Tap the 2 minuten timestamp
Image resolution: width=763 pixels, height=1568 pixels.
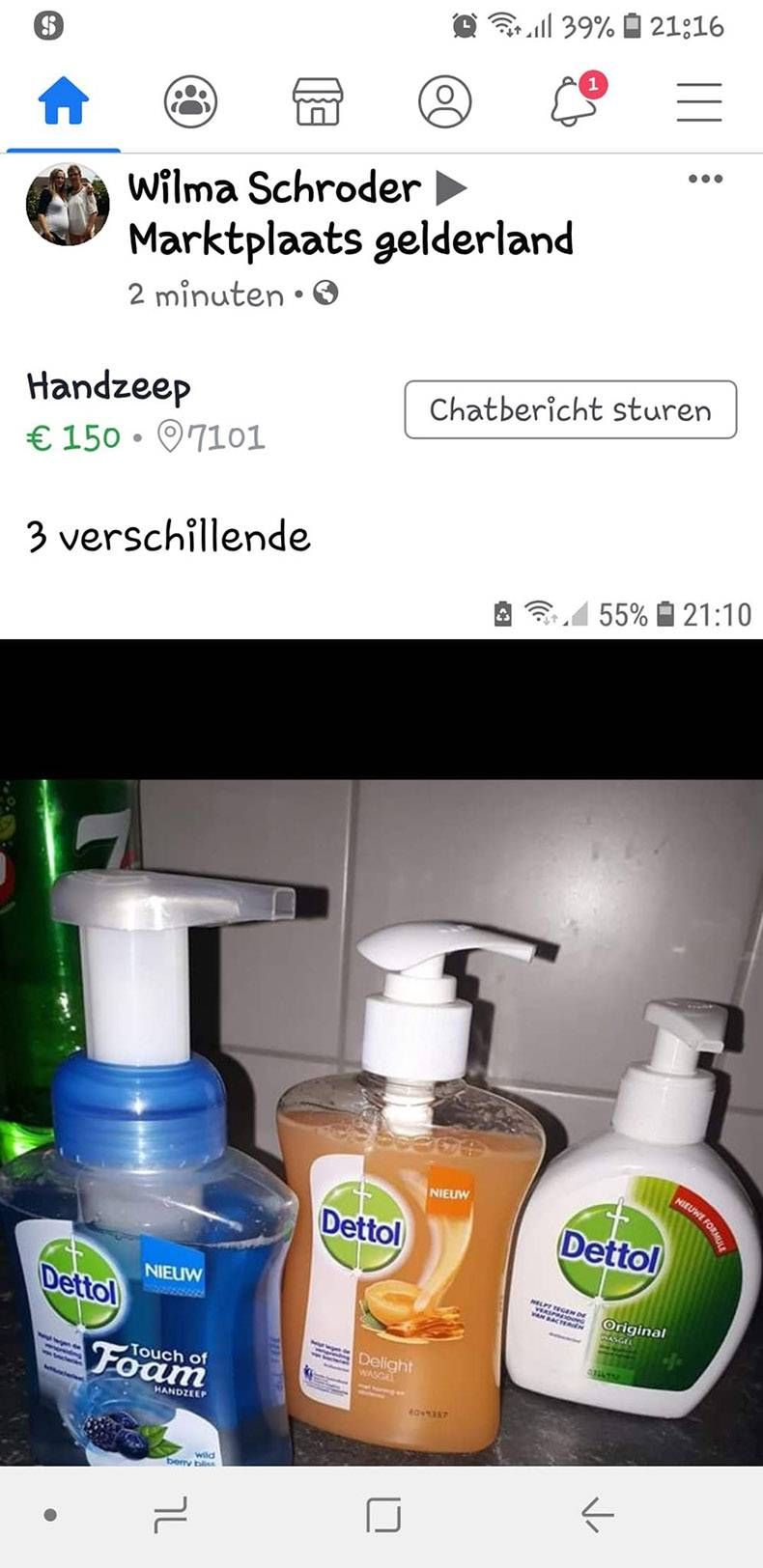[204, 295]
